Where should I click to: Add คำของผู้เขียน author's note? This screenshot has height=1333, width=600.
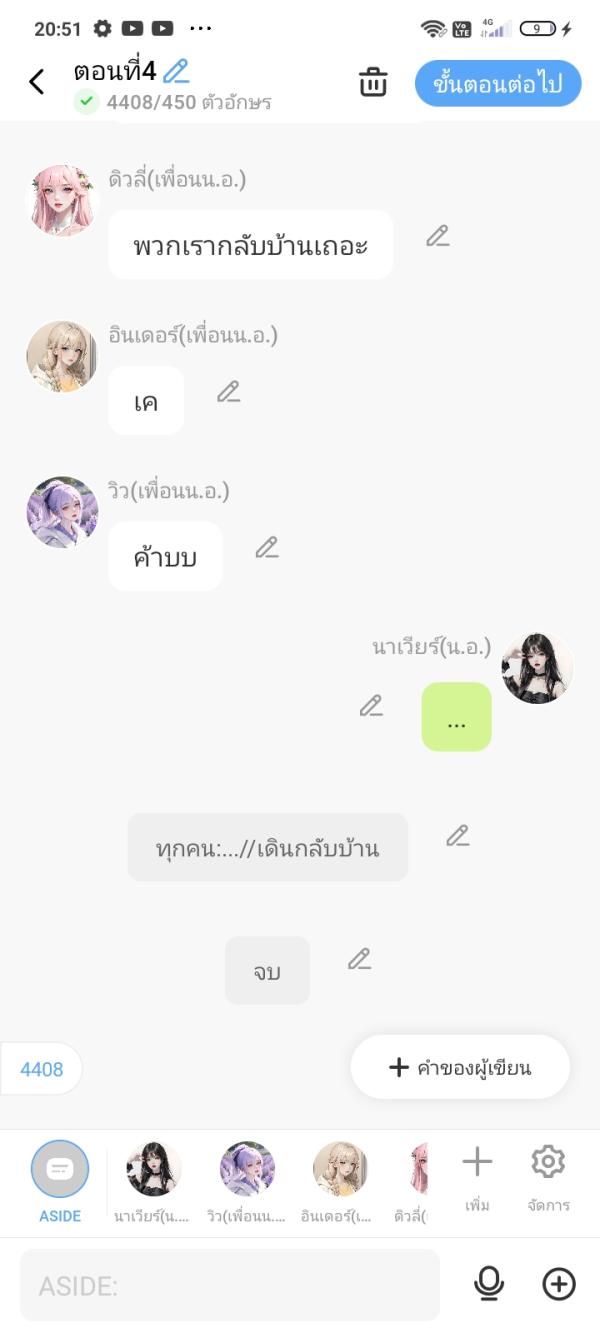click(460, 1067)
